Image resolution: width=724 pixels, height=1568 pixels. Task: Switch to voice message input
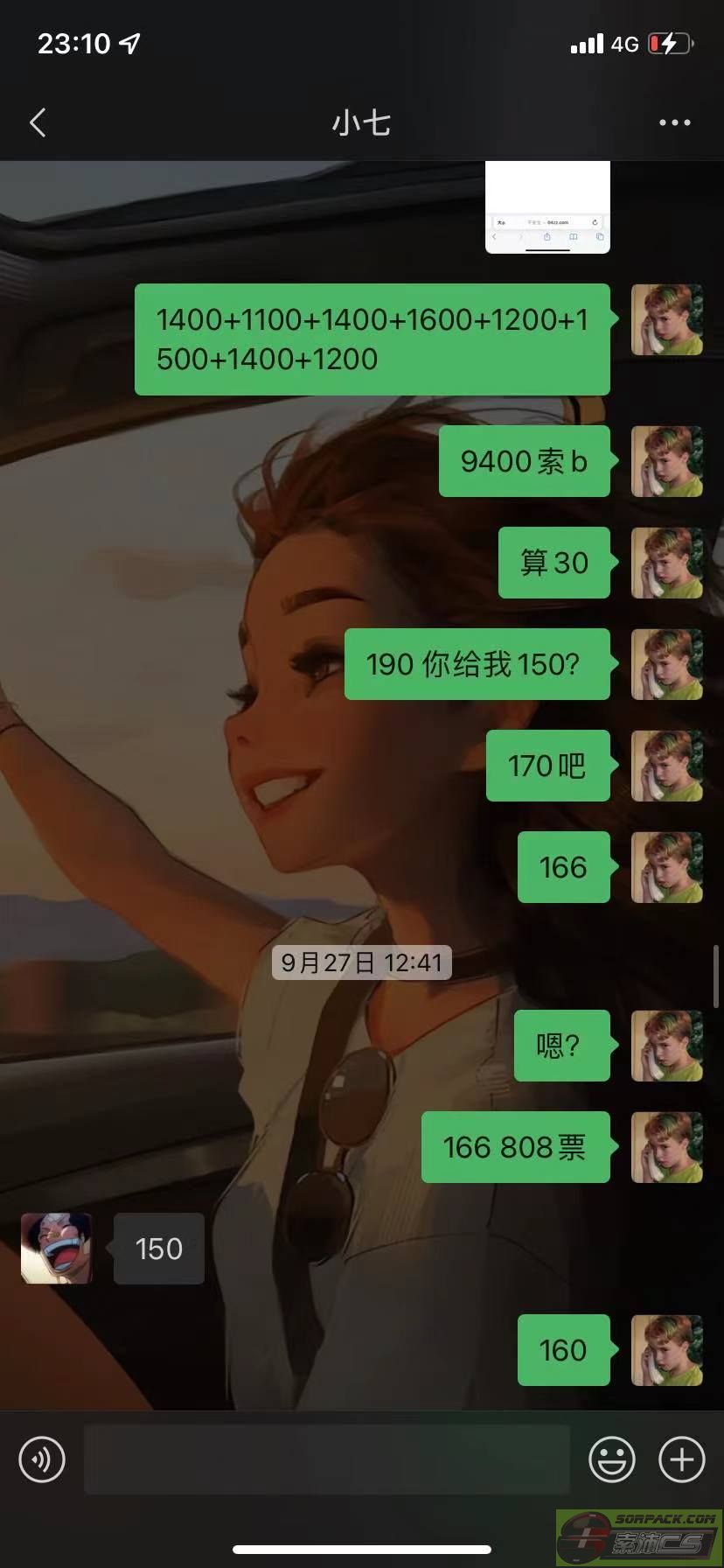42,1459
